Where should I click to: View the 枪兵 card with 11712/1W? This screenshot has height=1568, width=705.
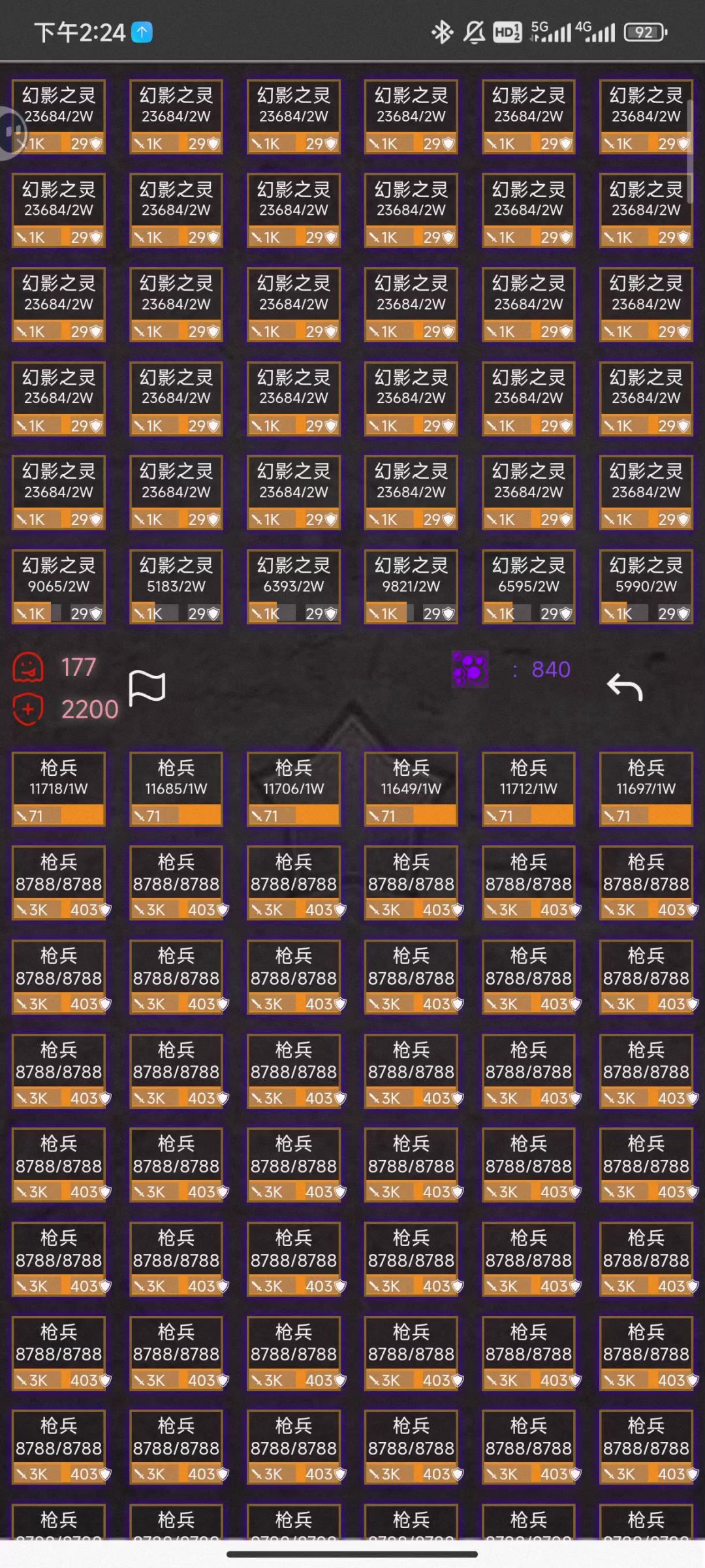[529, 789]
